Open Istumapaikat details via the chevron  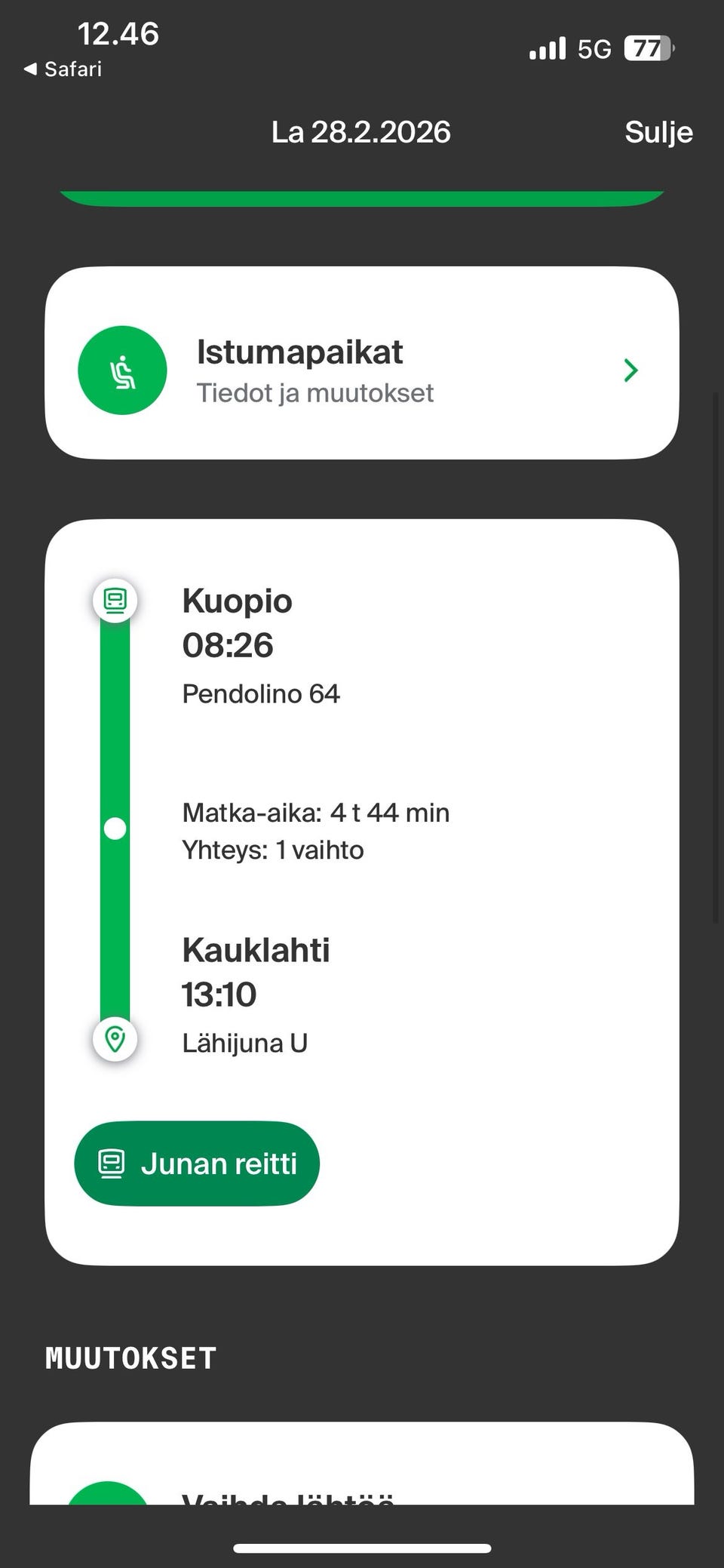click(630, 370)
